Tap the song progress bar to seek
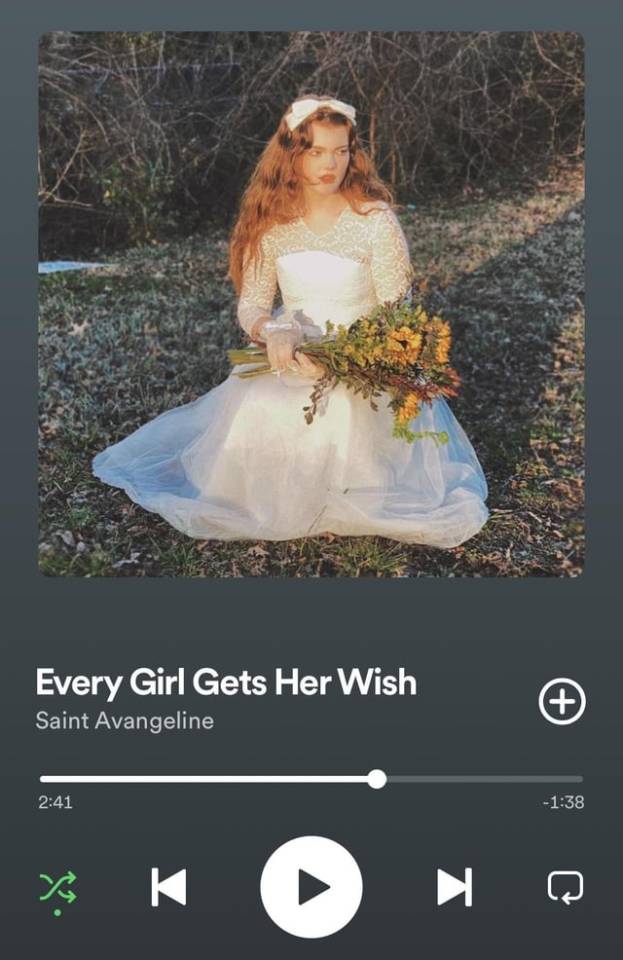 (311, 779)
